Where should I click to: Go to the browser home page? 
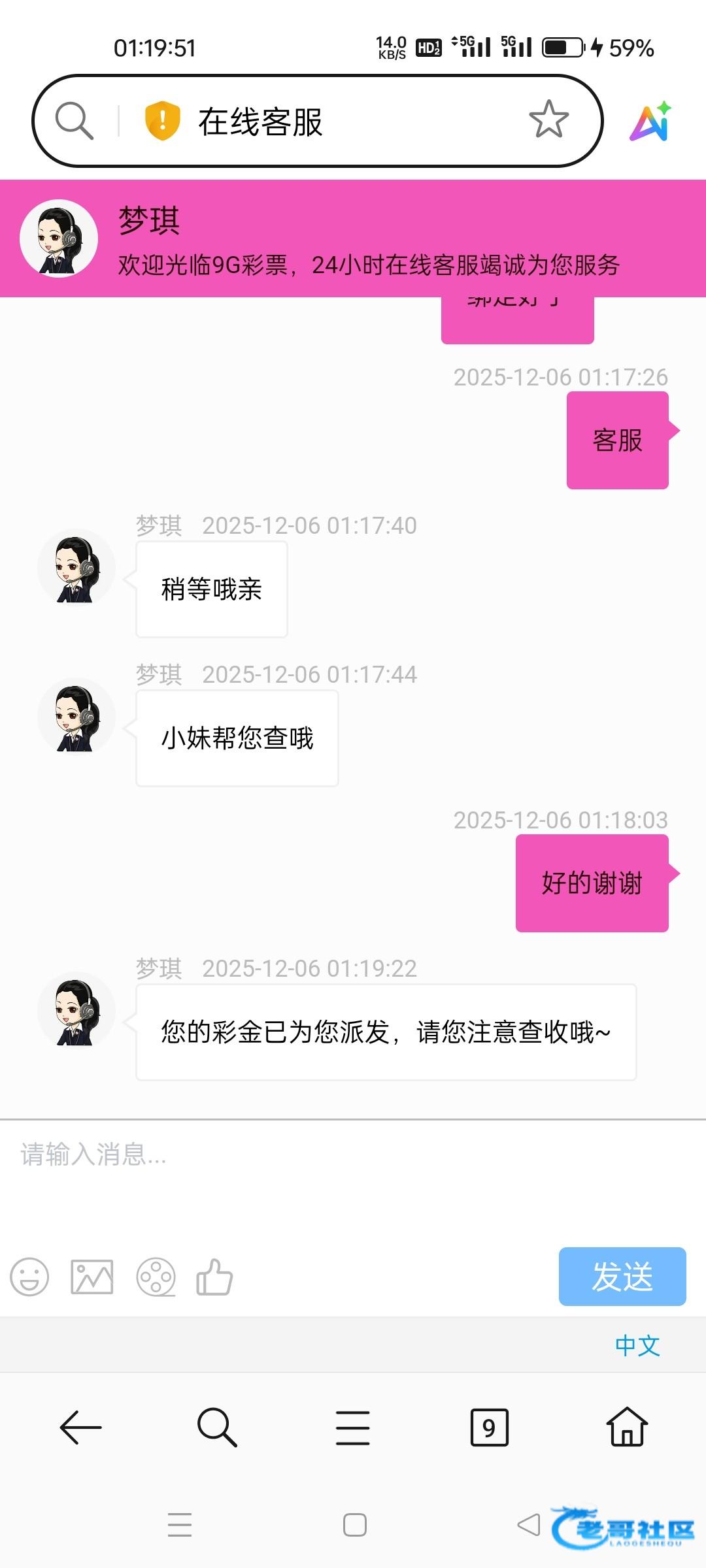pos(627,1428)
